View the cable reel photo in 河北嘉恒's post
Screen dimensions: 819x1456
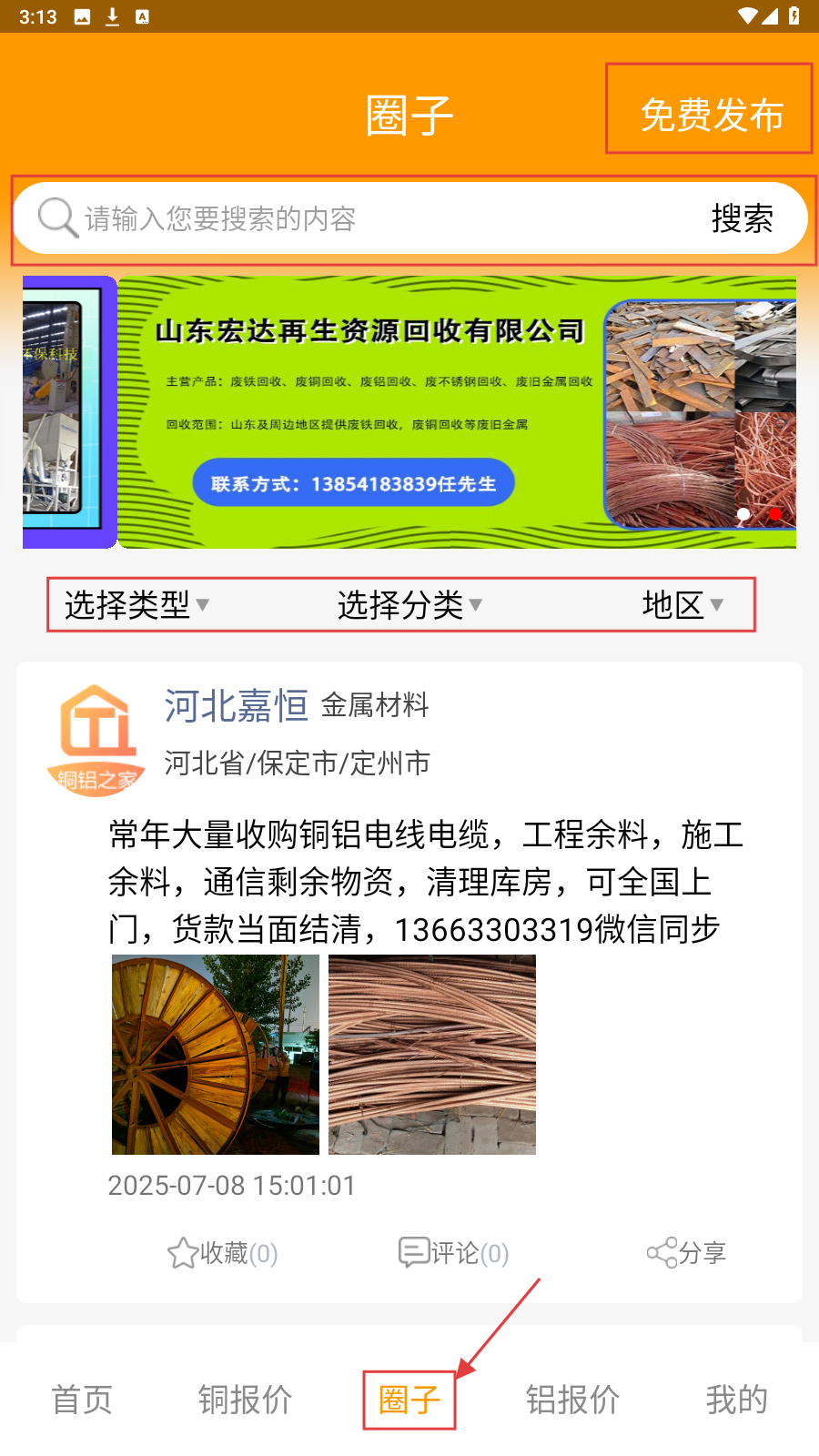216,1055
